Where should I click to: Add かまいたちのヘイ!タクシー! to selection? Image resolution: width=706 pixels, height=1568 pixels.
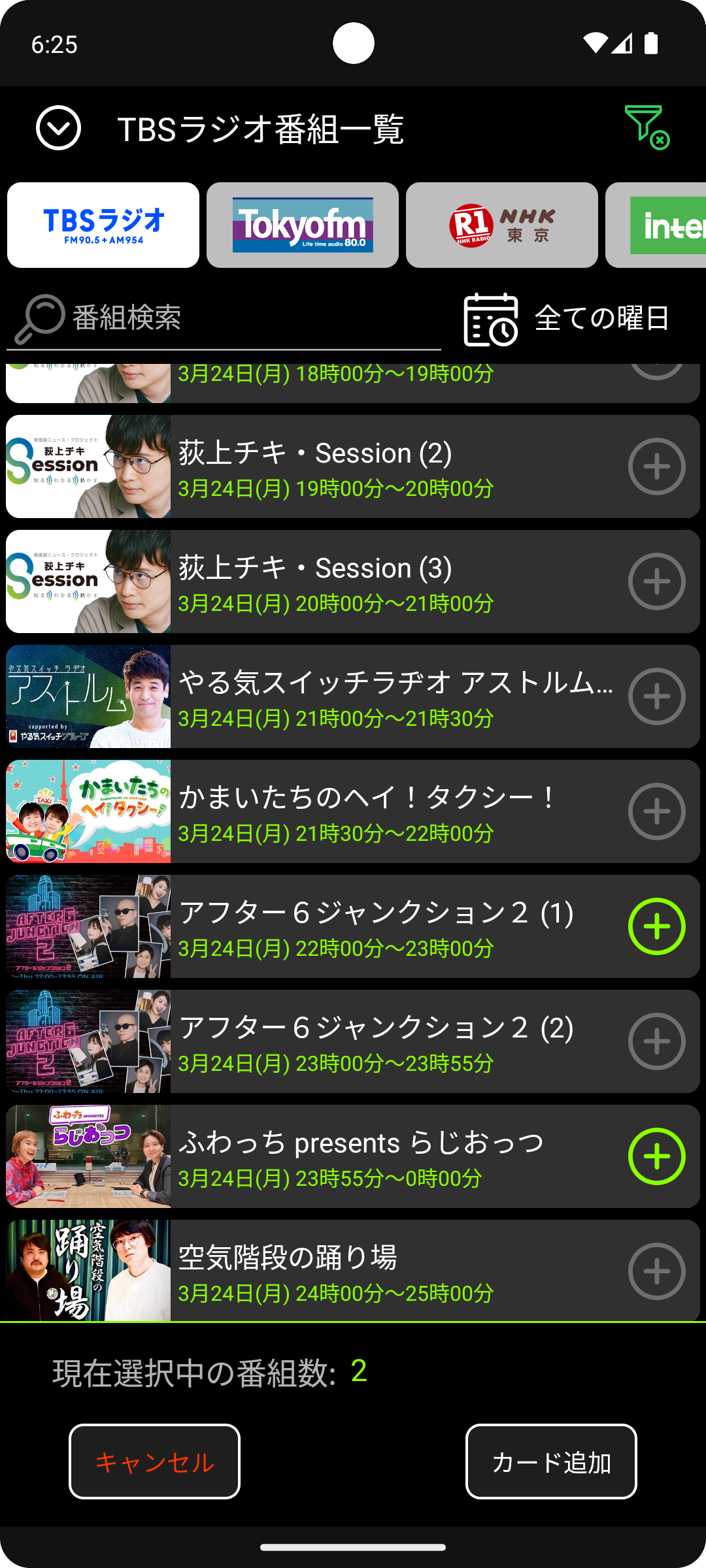pyautogui.click(x=656, y=811)
